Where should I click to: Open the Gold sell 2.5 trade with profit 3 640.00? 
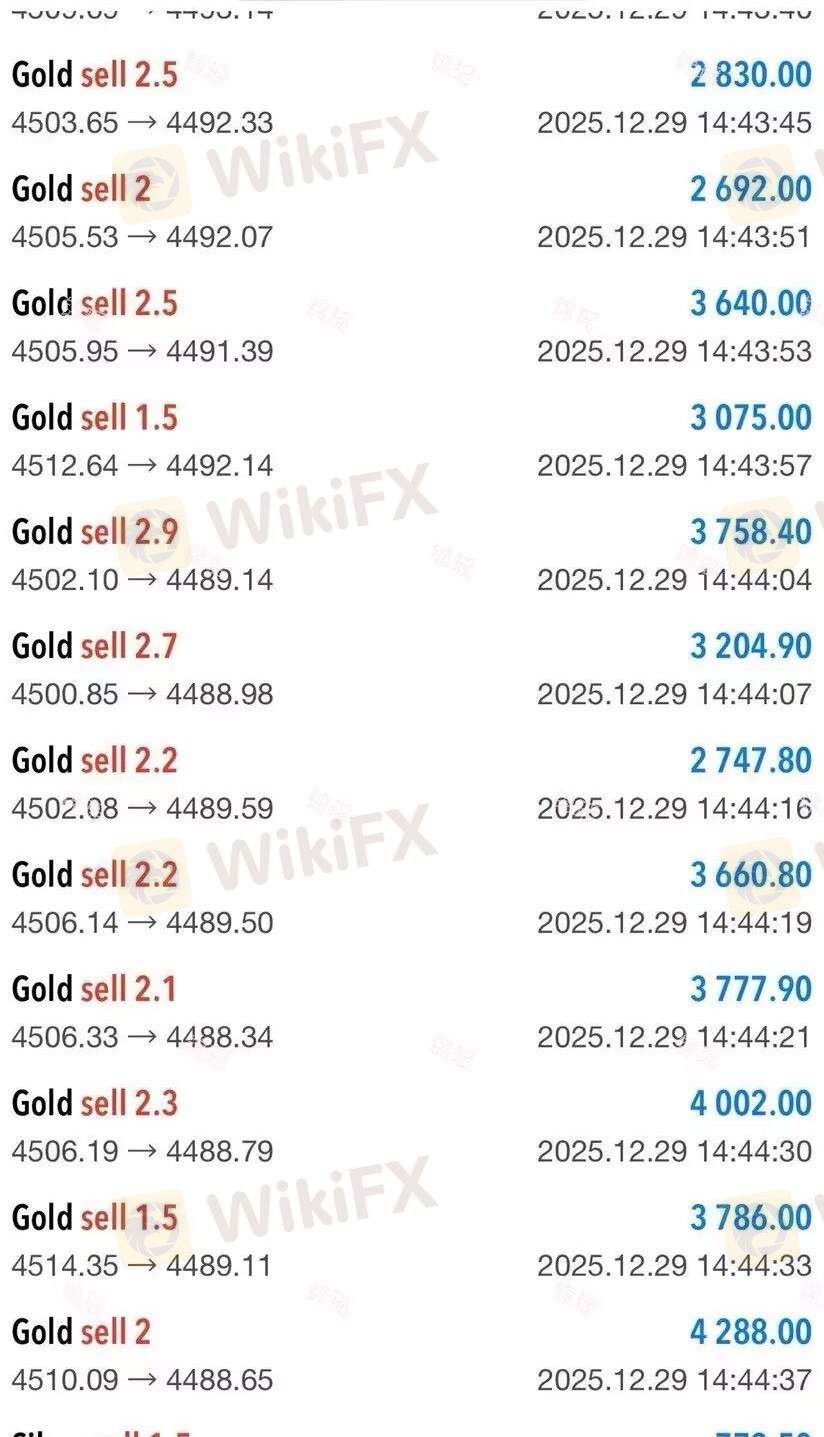pyautogui.click(x=412, y=326)
